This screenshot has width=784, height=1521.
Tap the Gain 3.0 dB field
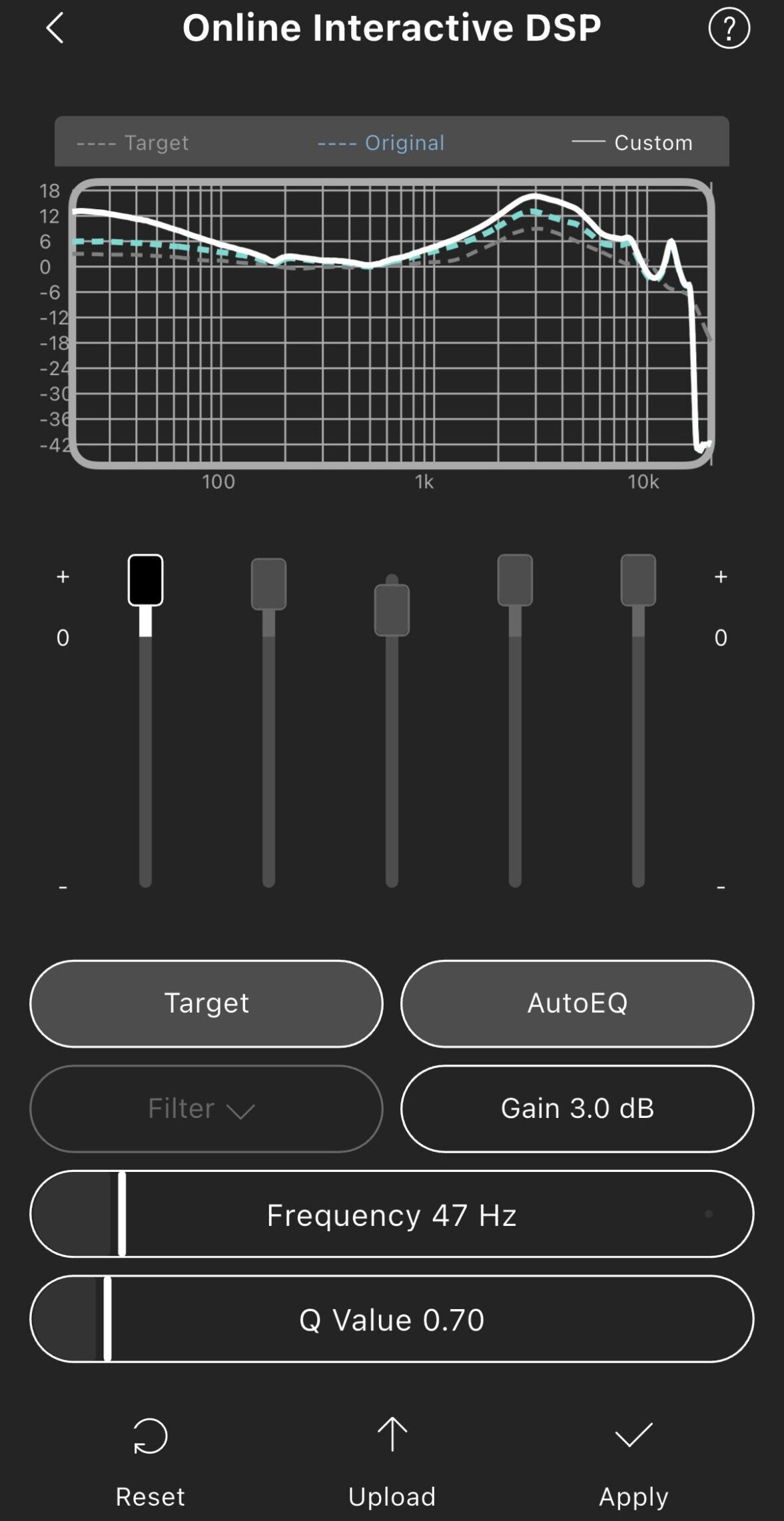tap(577, 1109)
